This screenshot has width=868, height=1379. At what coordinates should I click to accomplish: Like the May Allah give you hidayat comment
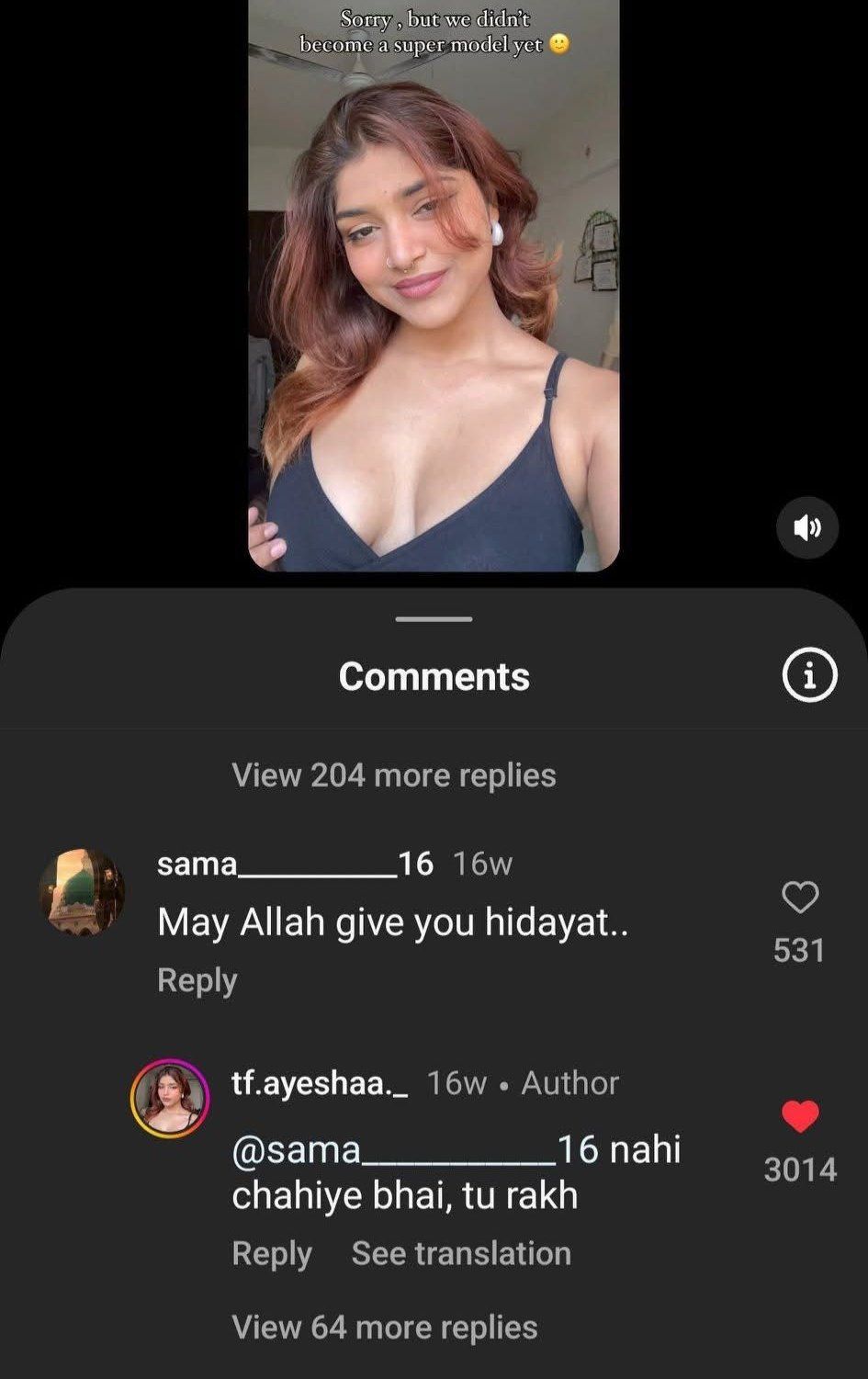(x=799, y=897)
